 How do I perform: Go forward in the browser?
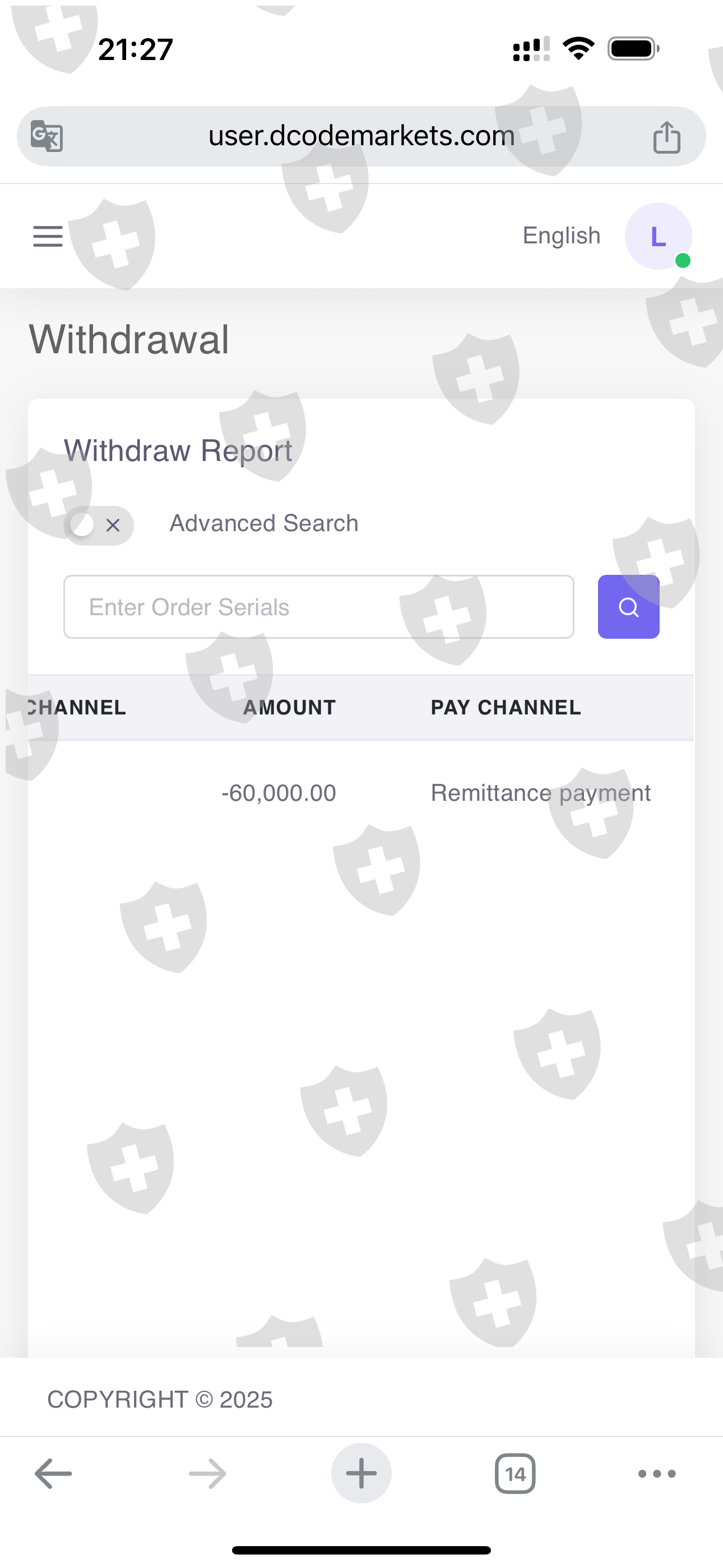(x=207, y=1474)
